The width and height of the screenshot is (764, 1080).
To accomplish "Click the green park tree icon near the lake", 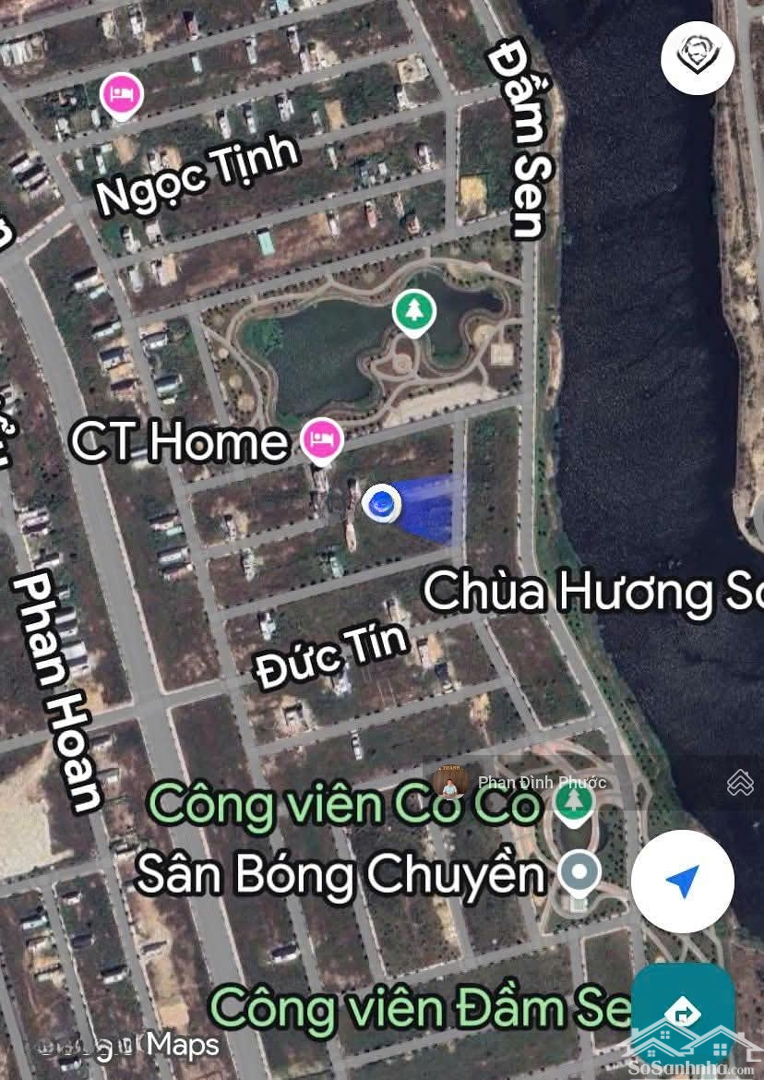I will (x=416, y=310).
